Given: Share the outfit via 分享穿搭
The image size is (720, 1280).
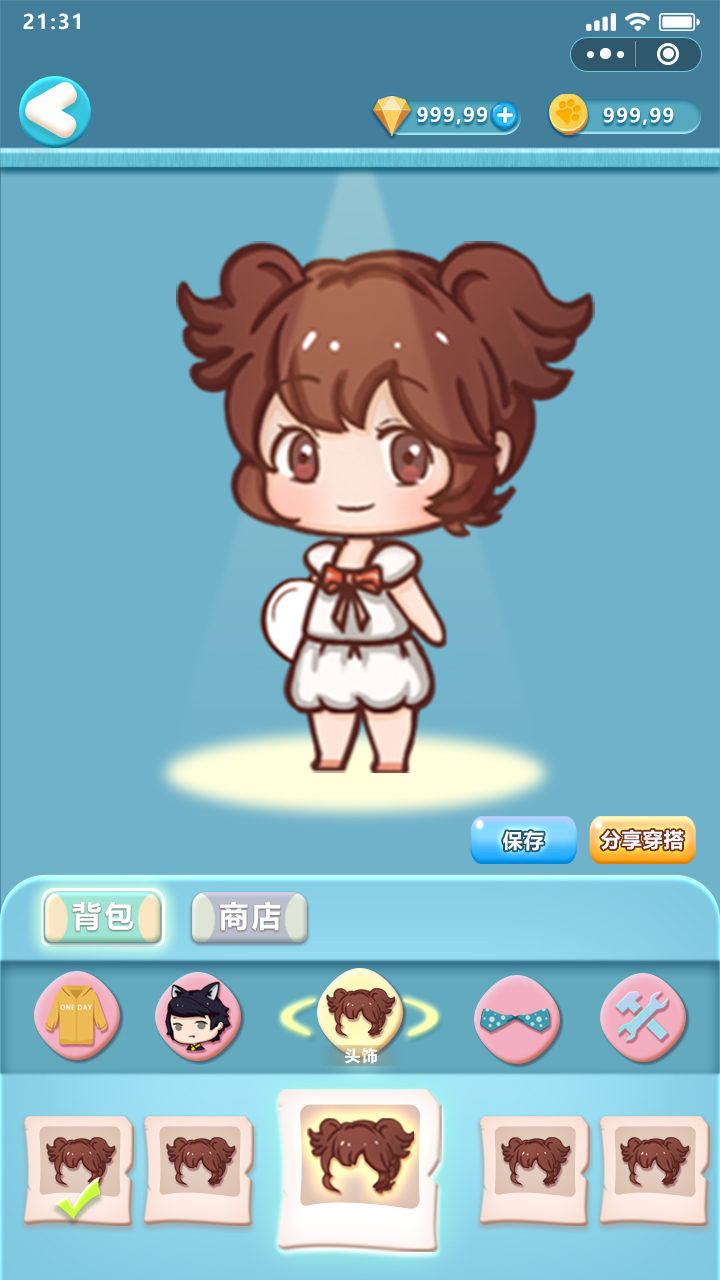Looking at the screenshot, I should pyautogui.click(x=642, y=840).
